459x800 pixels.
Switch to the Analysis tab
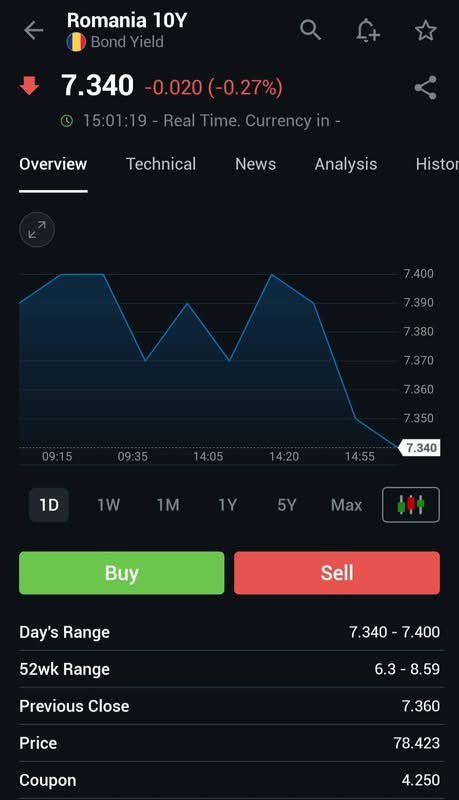point(346,164)
